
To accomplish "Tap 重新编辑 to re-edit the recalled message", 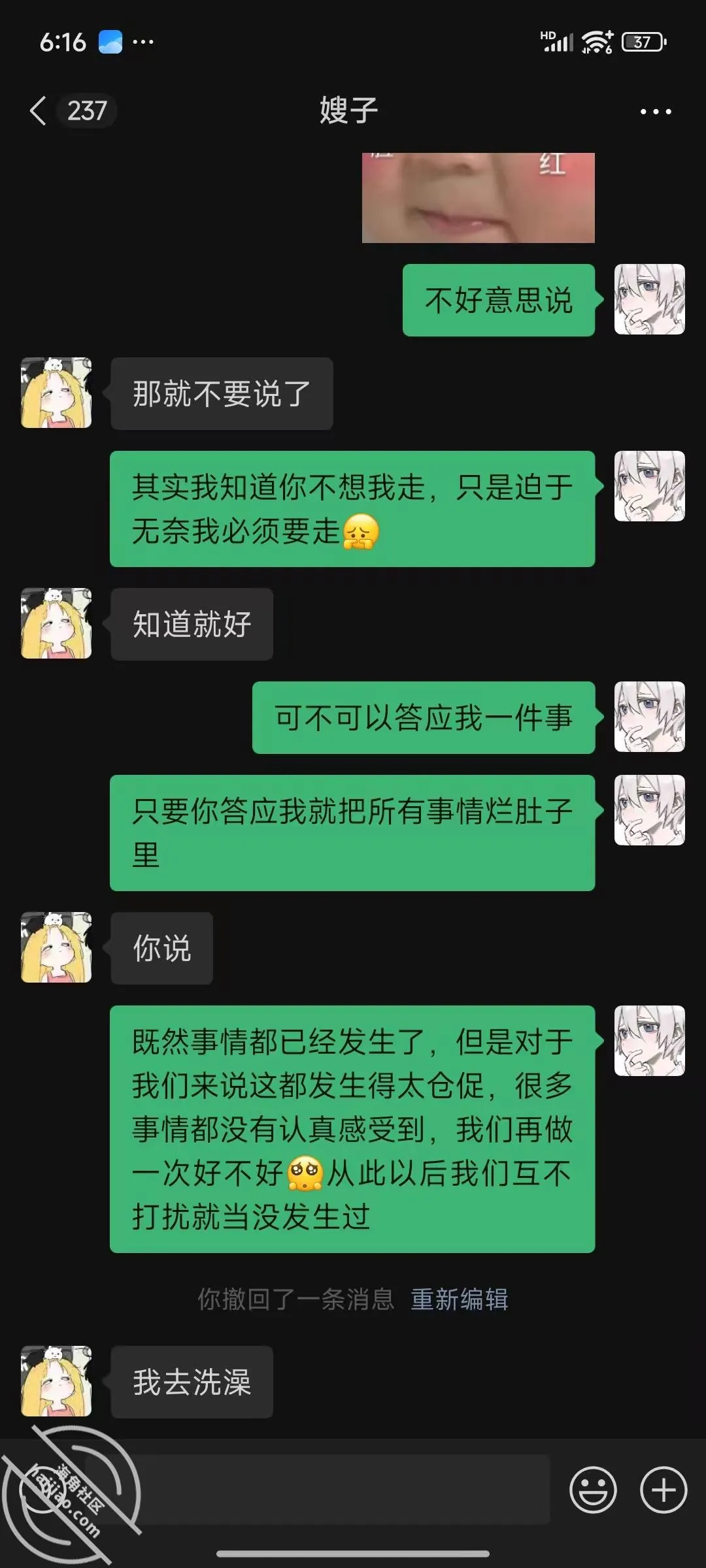I will (459, 1299).
